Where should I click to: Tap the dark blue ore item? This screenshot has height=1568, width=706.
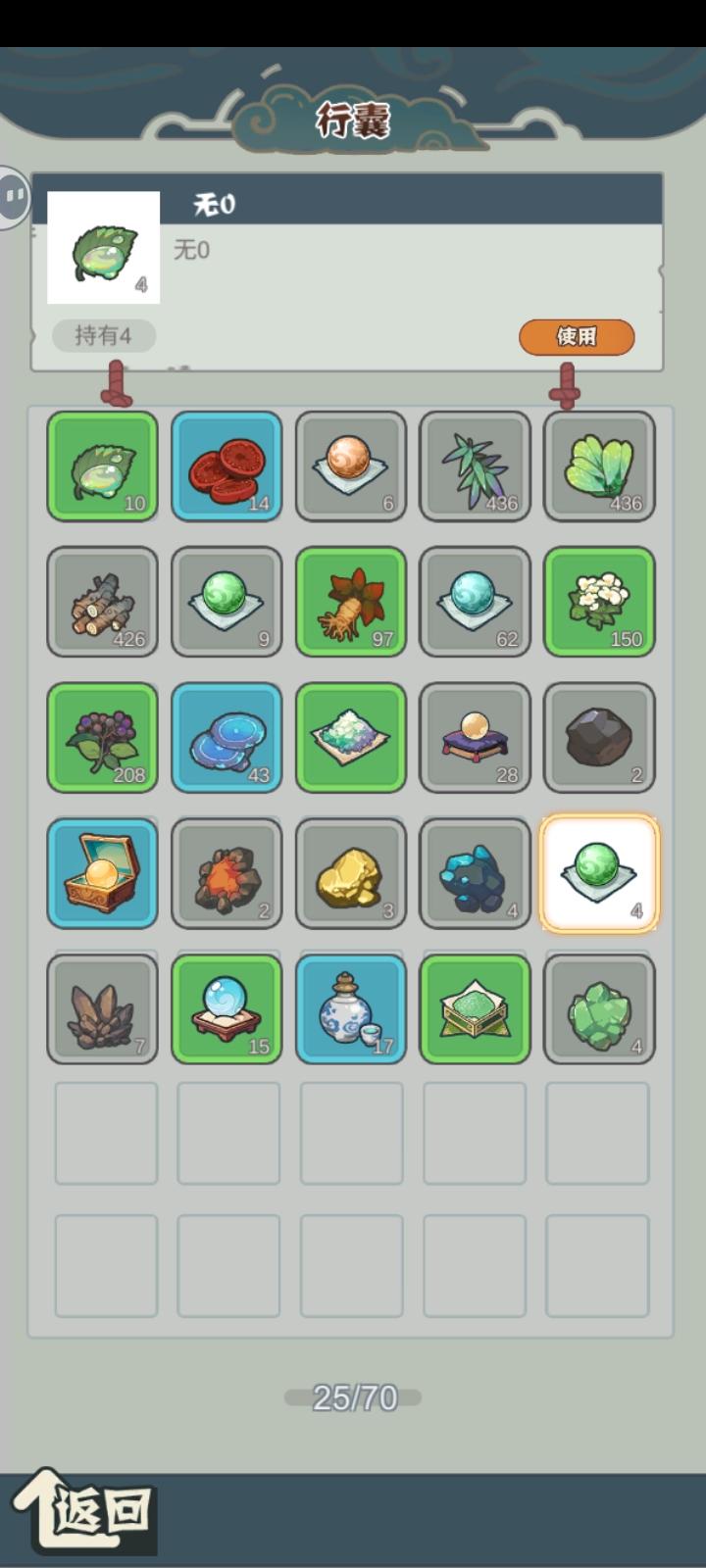pyautogui.click(x=475, y=872)
